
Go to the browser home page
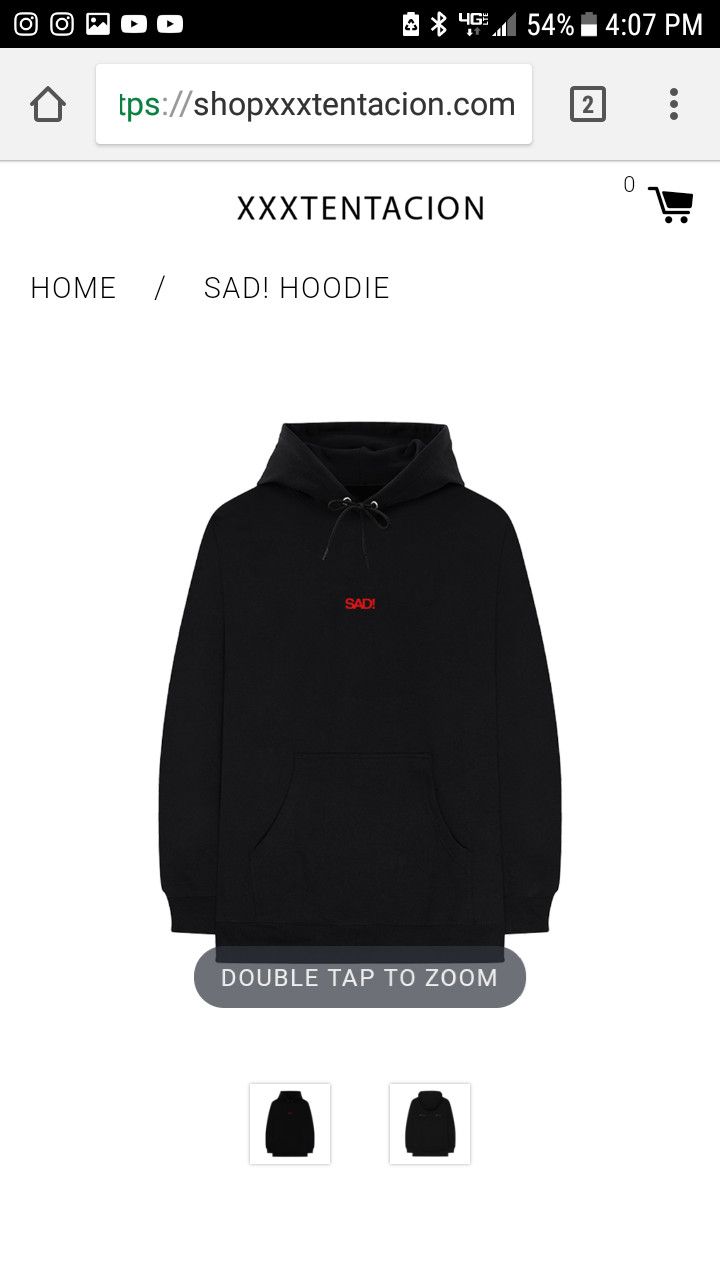coord(48,104)
